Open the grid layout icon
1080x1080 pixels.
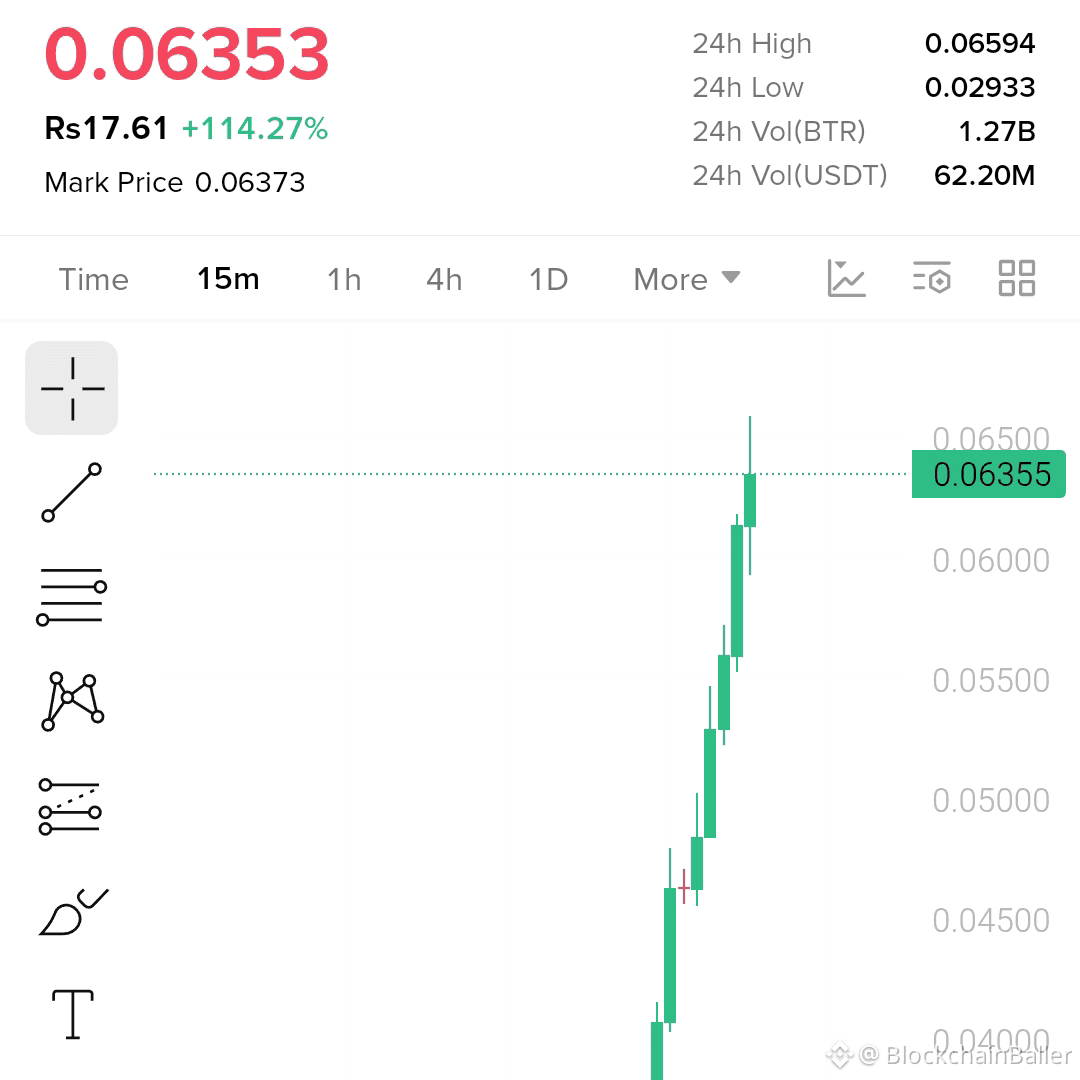pyautogui.click(x=1017, y=278)
